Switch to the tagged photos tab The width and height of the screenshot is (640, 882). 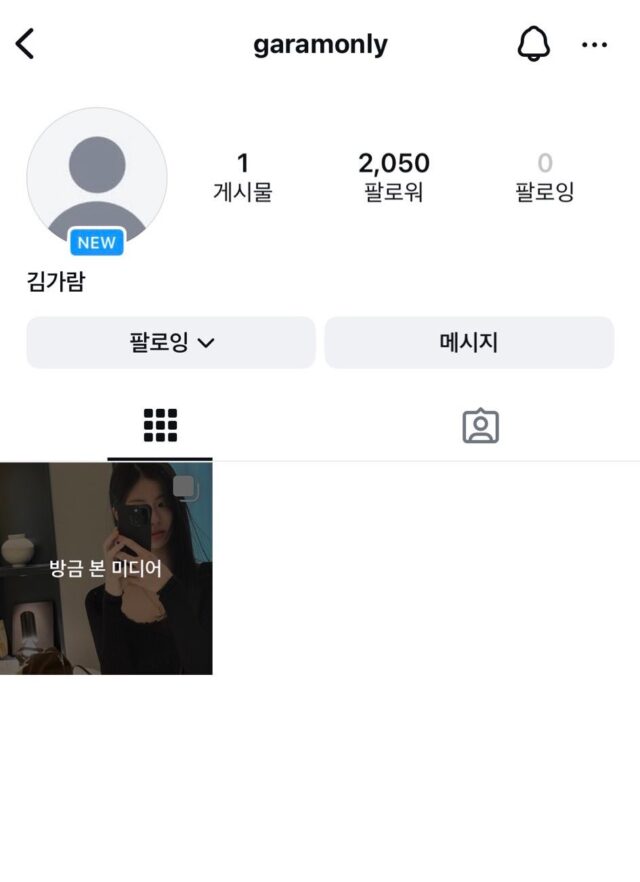480,426
